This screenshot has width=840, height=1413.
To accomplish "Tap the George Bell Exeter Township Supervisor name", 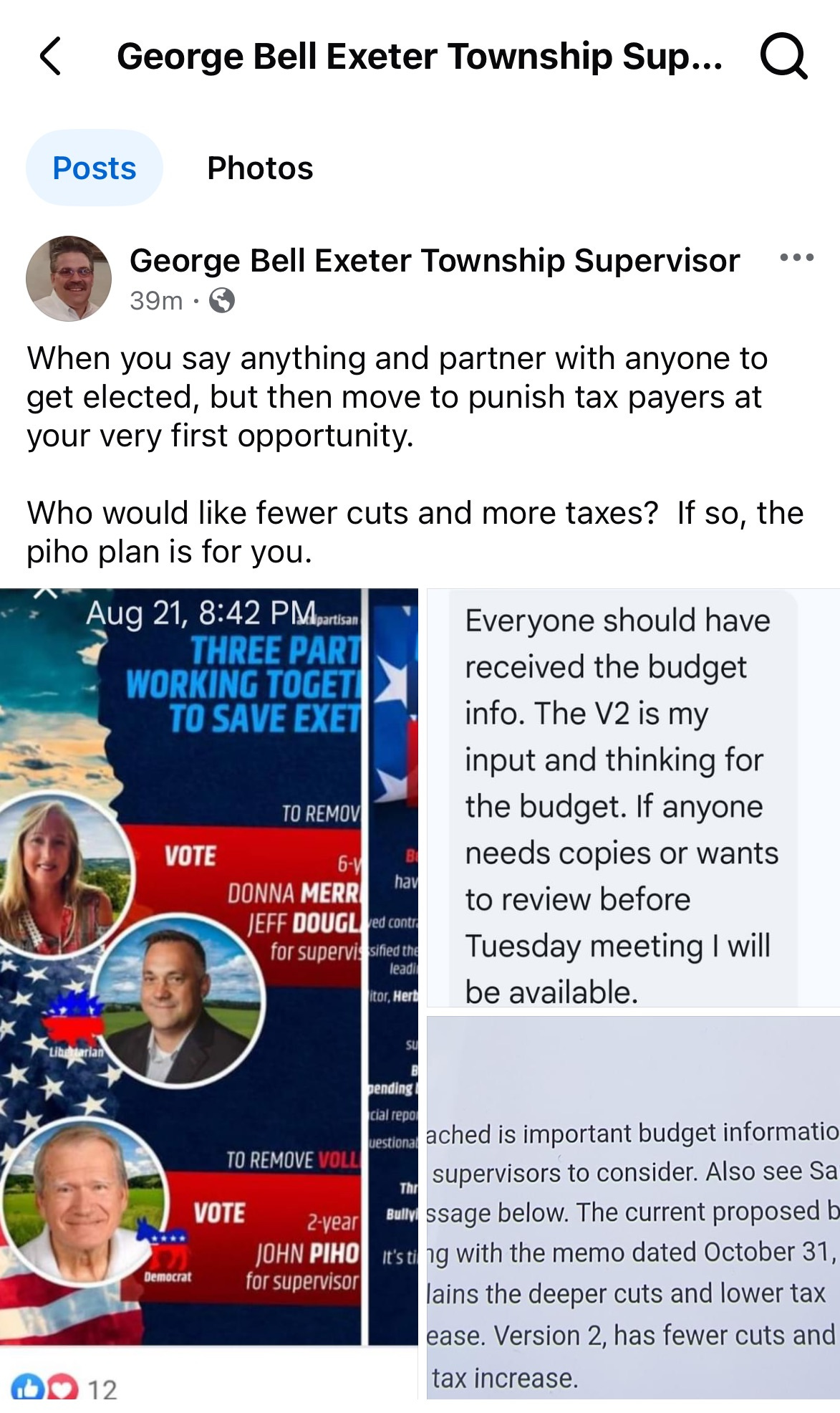I will click(435, 260).
